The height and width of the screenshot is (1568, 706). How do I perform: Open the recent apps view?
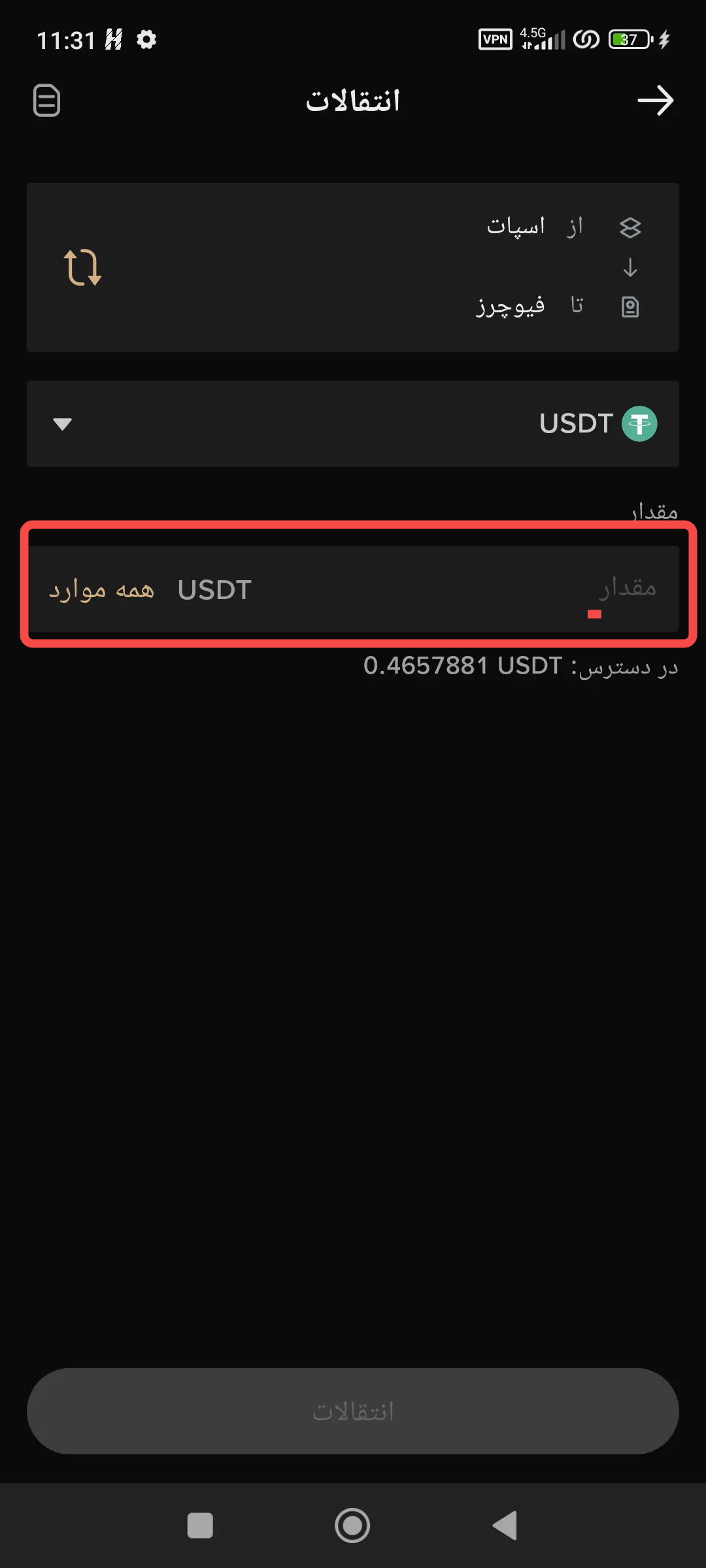tap(200, 1526)
